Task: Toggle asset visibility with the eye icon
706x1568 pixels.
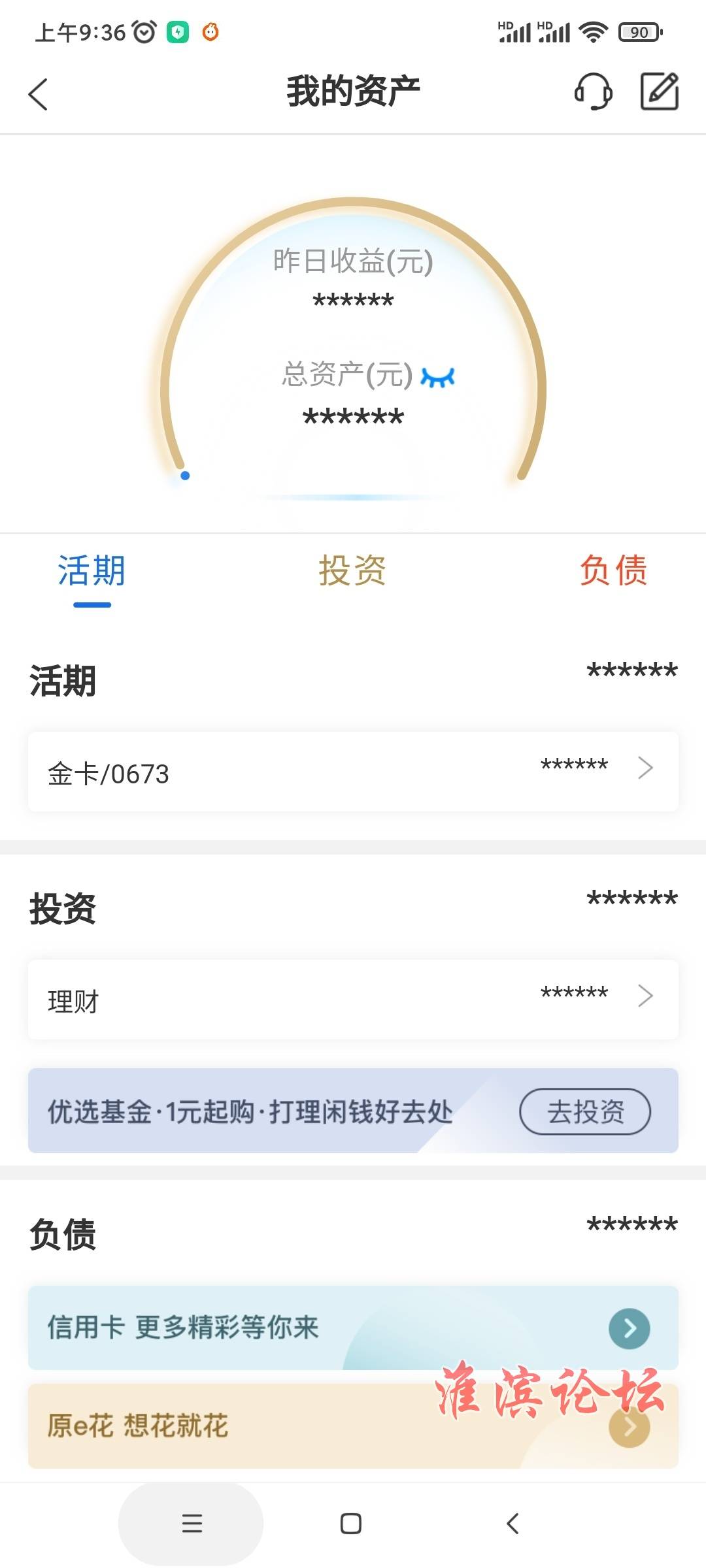Action: coord(437,377)
